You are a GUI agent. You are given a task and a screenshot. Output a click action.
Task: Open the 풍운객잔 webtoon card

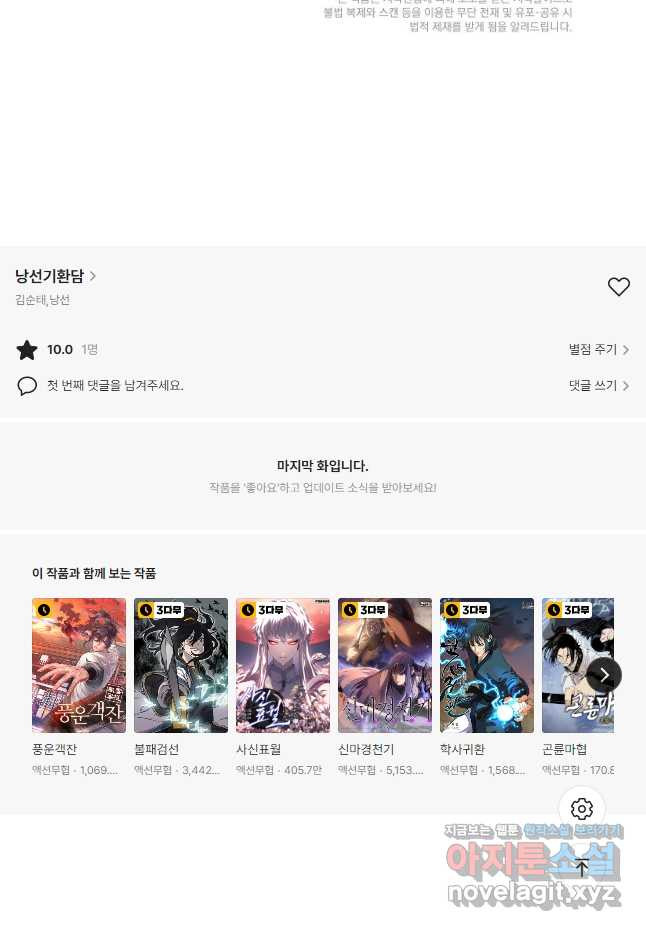click(x=79, y=666)
